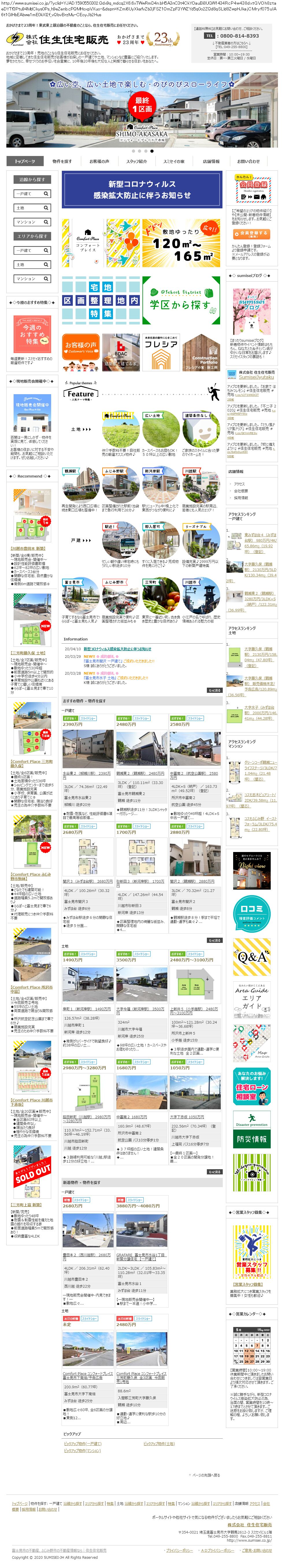Open the スタッフ紹介 tab
Image resolution: width=284 pixels, height=1568 pixels.
pyautogui.click(x=137, y=161)
